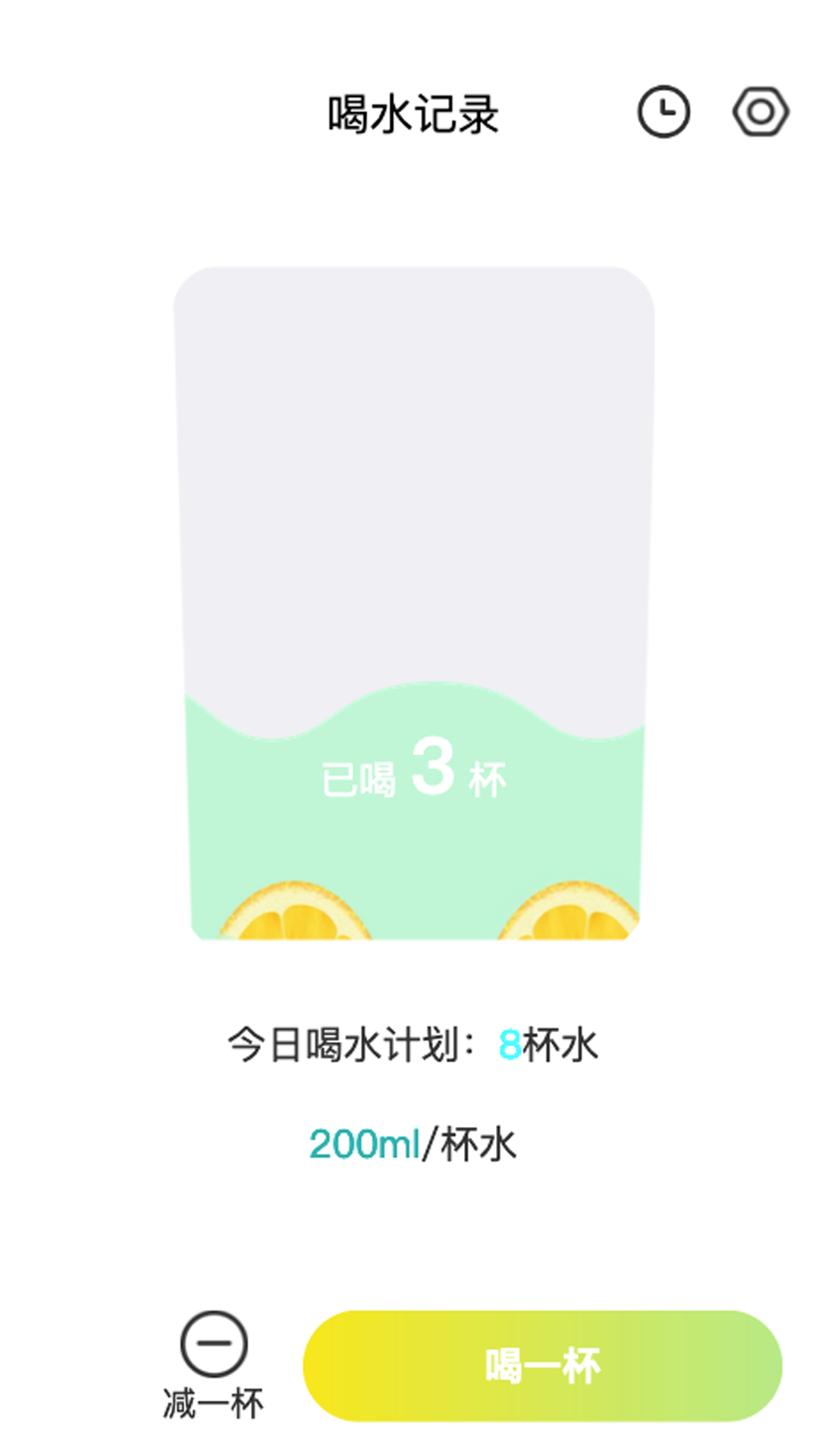Tap the 喝一杯 button

[542, 1366]
